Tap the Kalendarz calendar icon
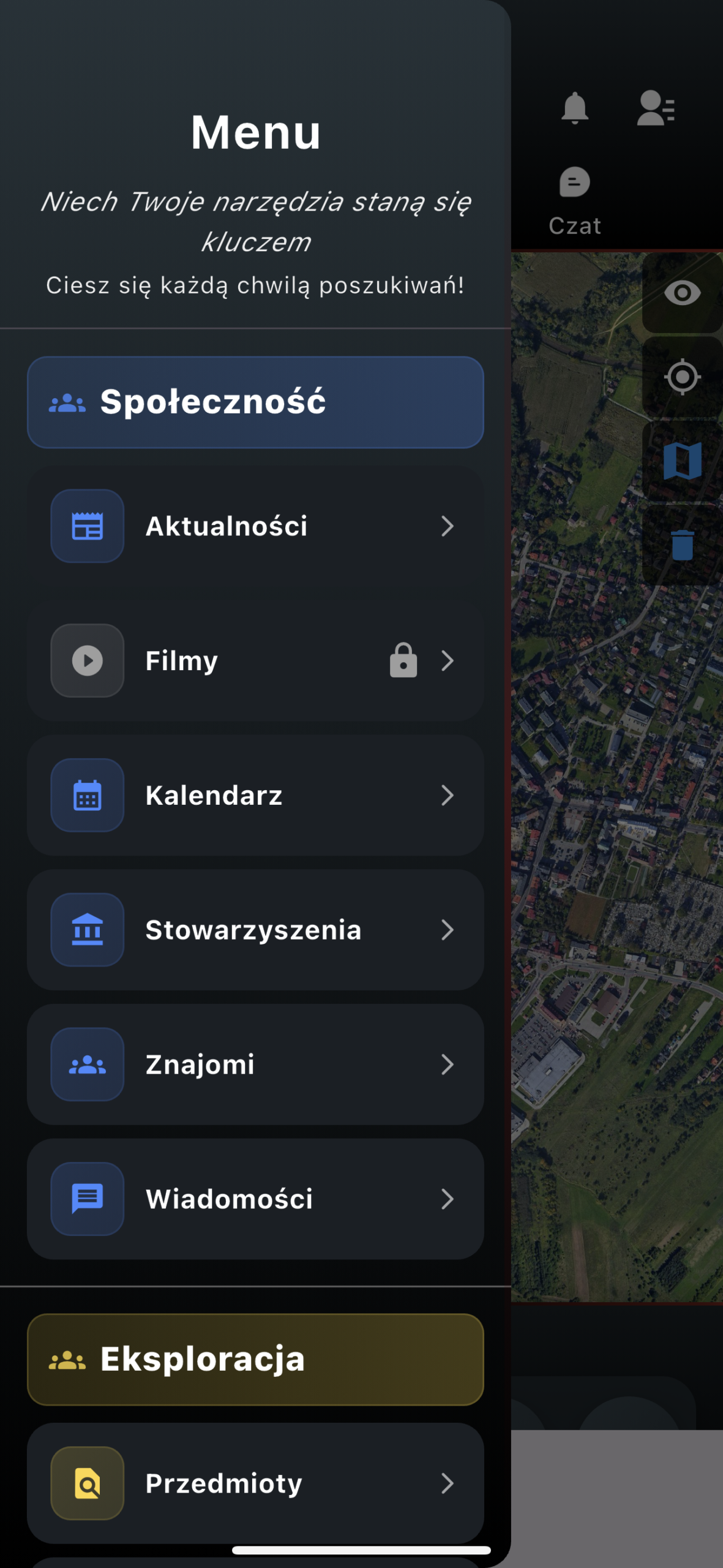 pos(87,794)
